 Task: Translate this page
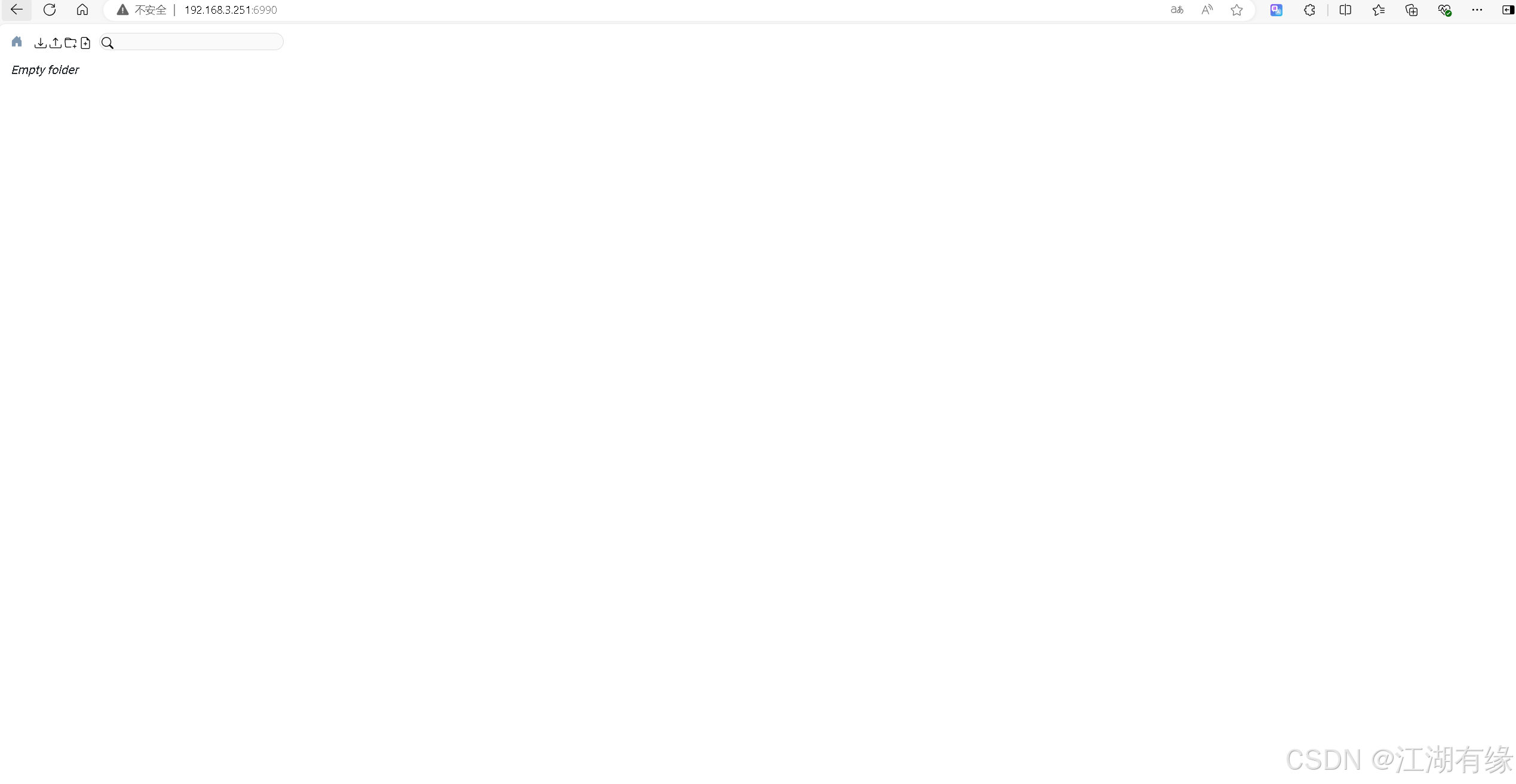click(1177, 10)
